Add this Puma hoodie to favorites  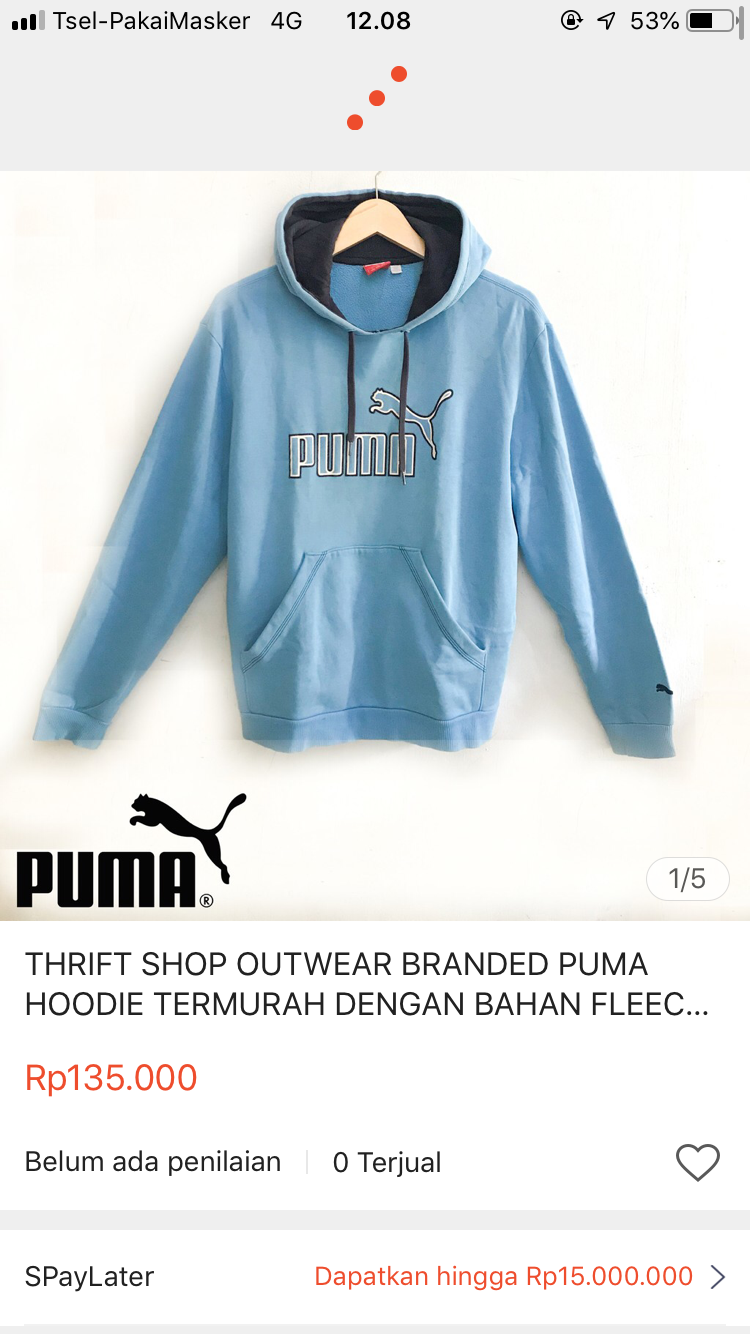click(x=697, y=1162)
